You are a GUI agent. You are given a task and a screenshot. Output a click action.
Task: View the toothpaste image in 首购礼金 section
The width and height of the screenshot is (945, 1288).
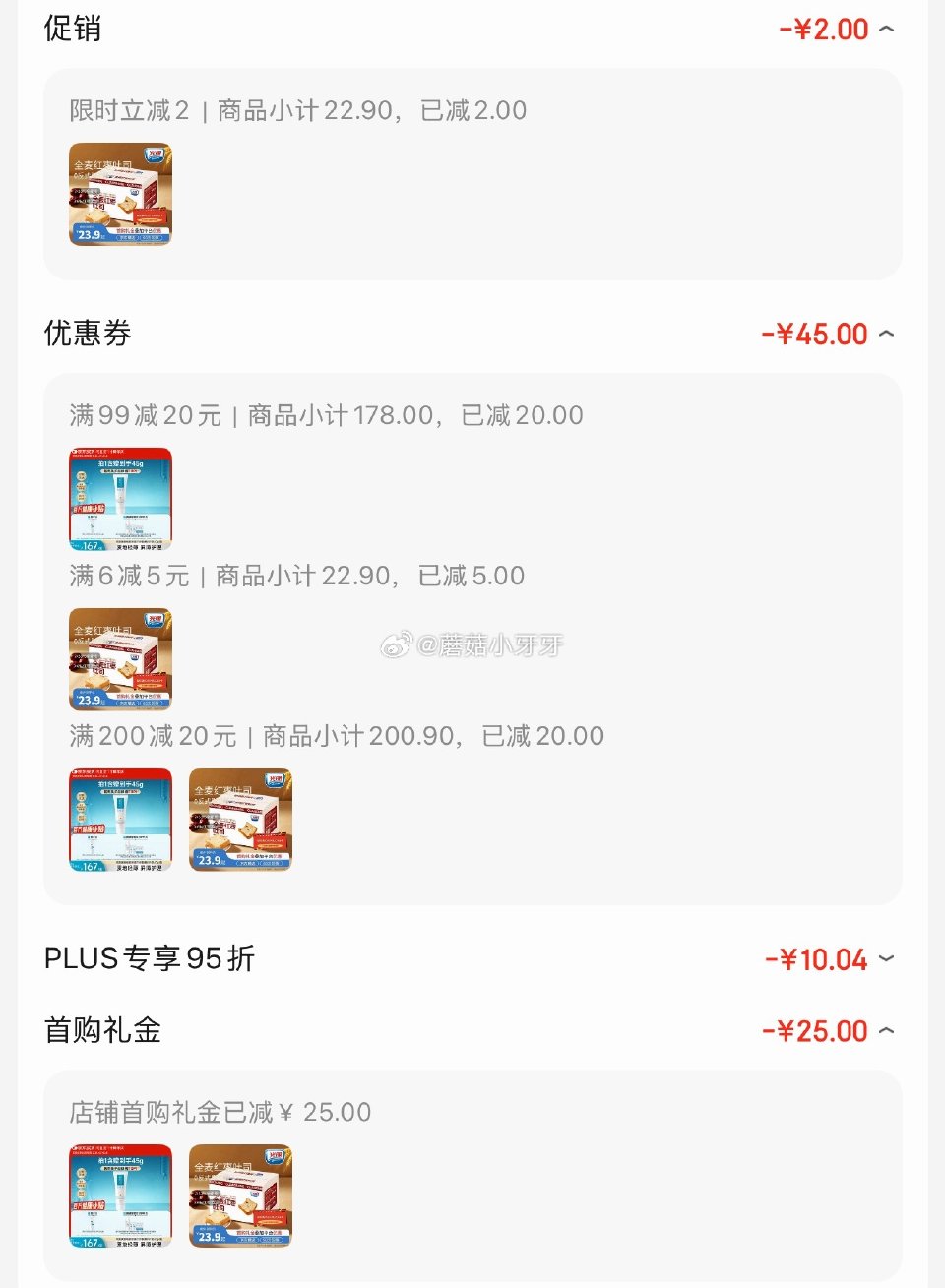point(120,1196)
